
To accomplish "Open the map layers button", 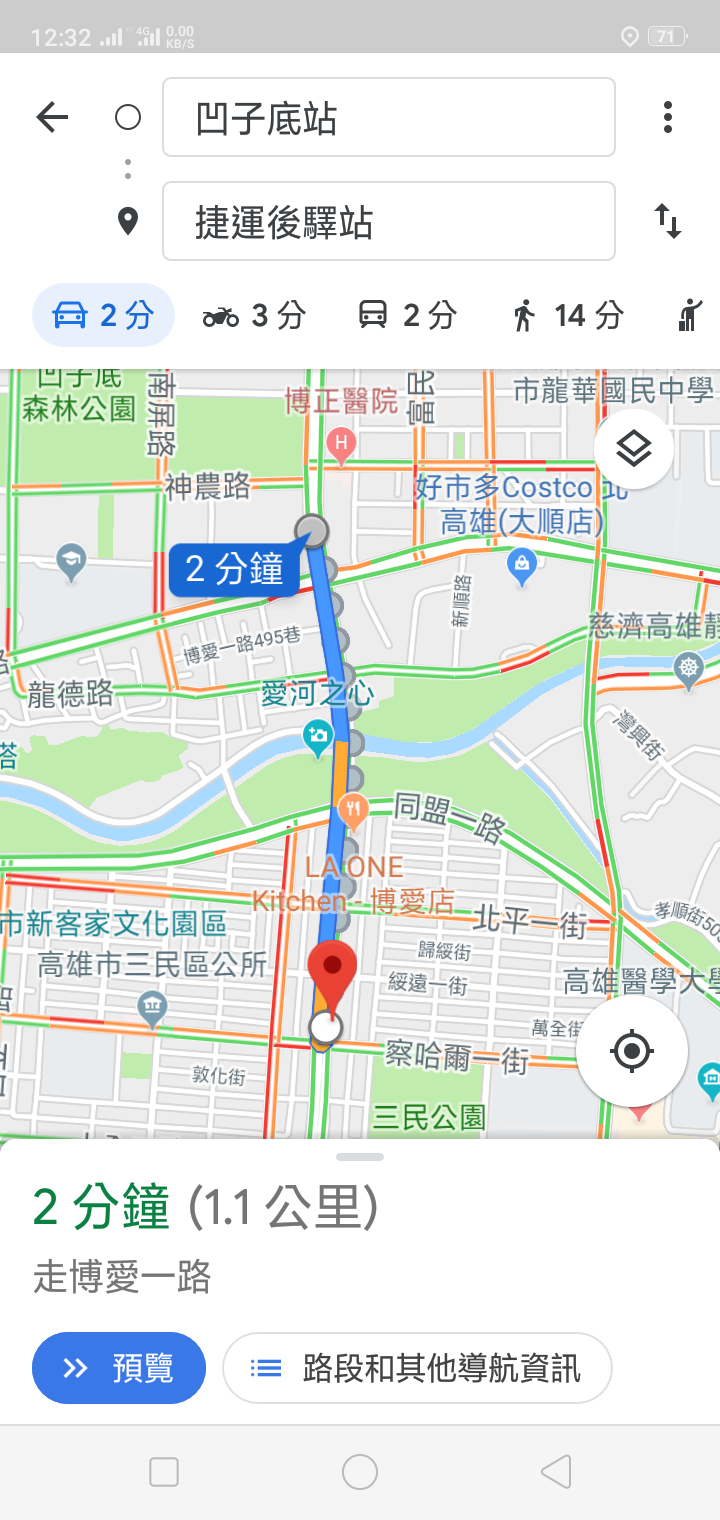I will point(634,449).
